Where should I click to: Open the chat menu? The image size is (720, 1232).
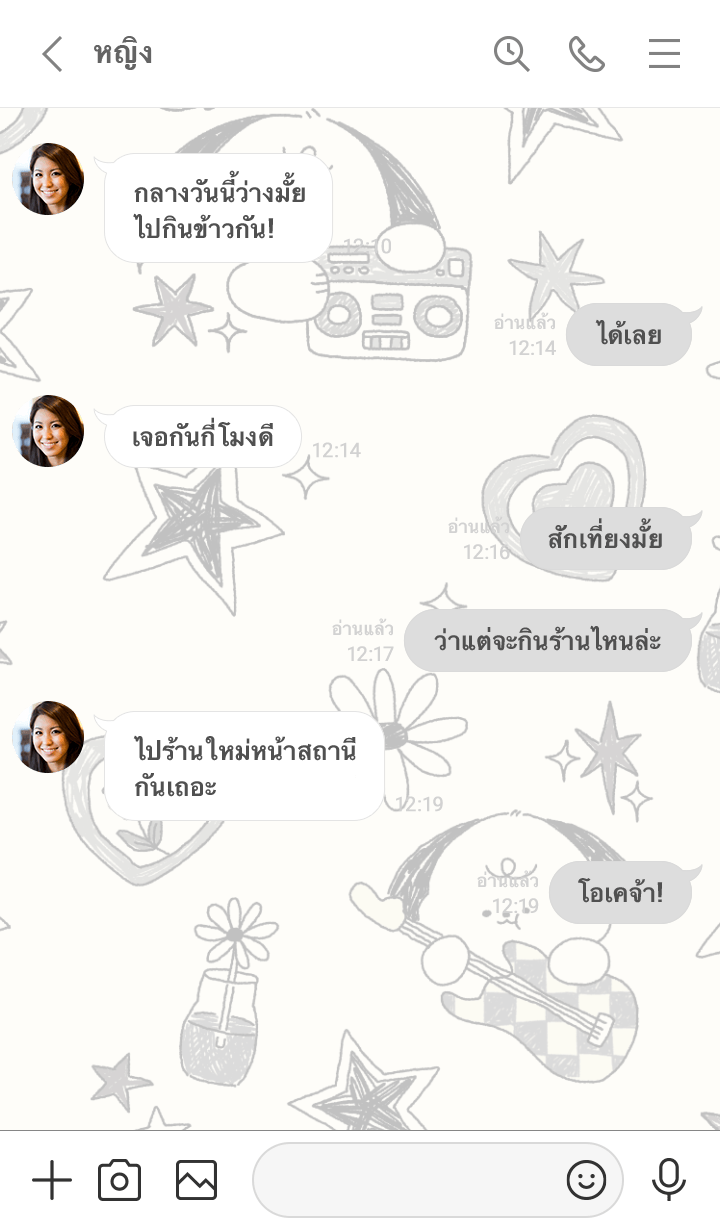click(x=664, y=54)
